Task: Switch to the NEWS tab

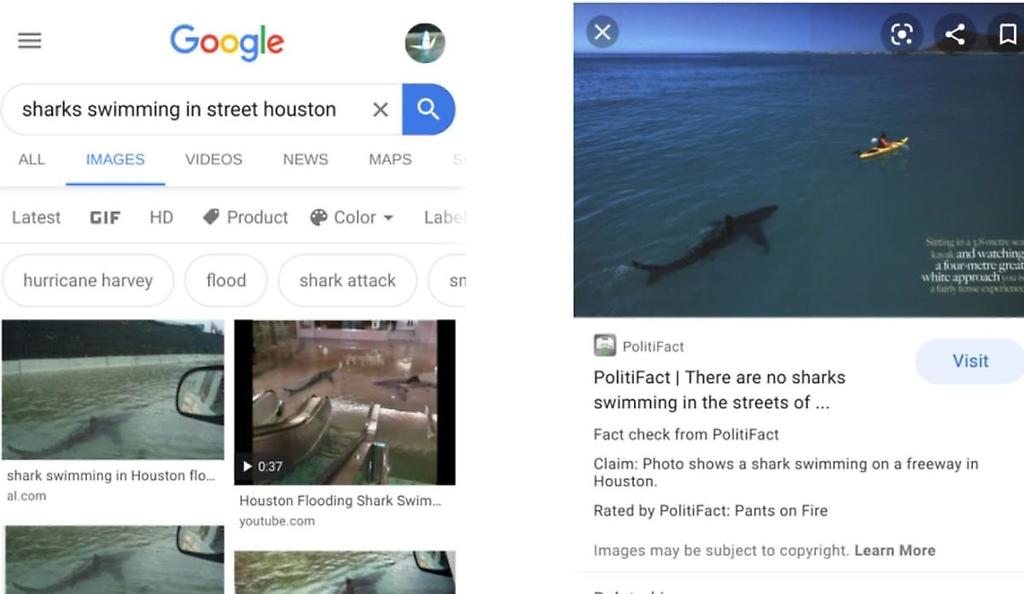Action: pyautogui.click(x=305, y=159)
